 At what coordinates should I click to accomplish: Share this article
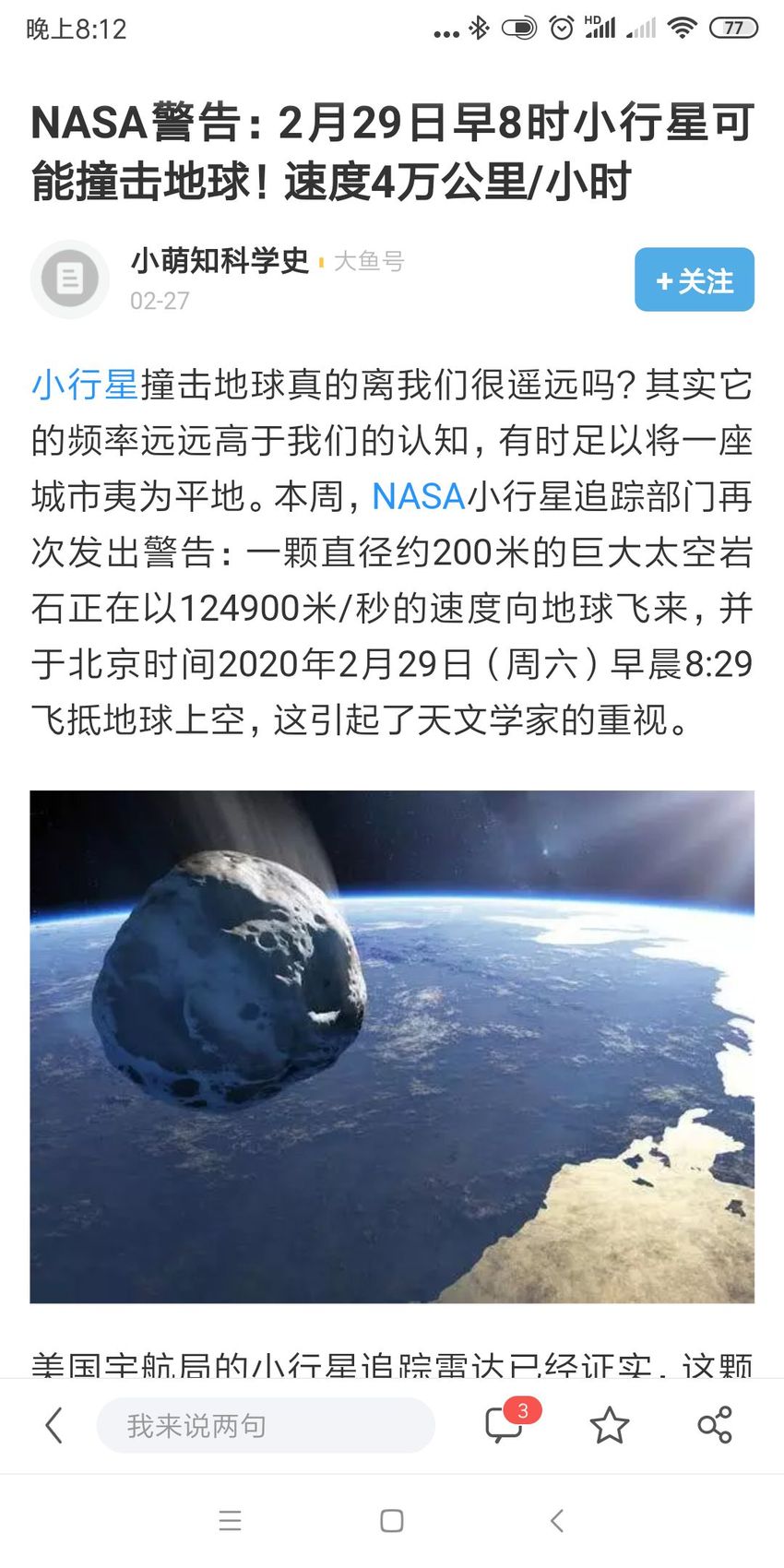715,1425
